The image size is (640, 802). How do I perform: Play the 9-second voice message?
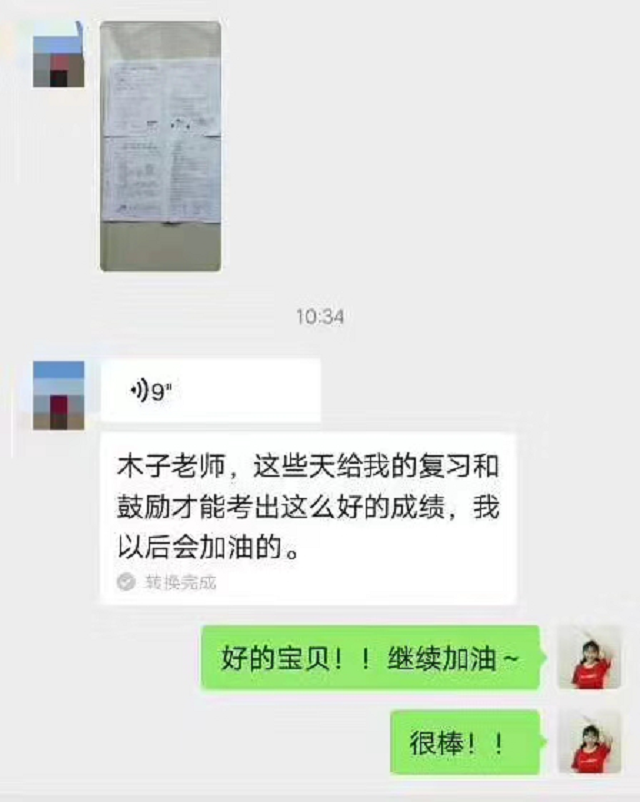pos(210,391)
